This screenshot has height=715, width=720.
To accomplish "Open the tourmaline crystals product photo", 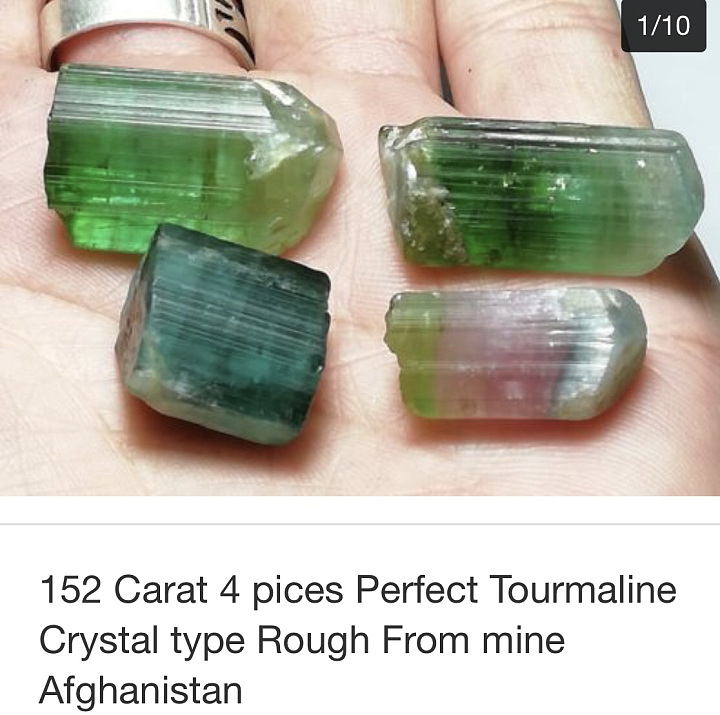I will click(360, 250).
